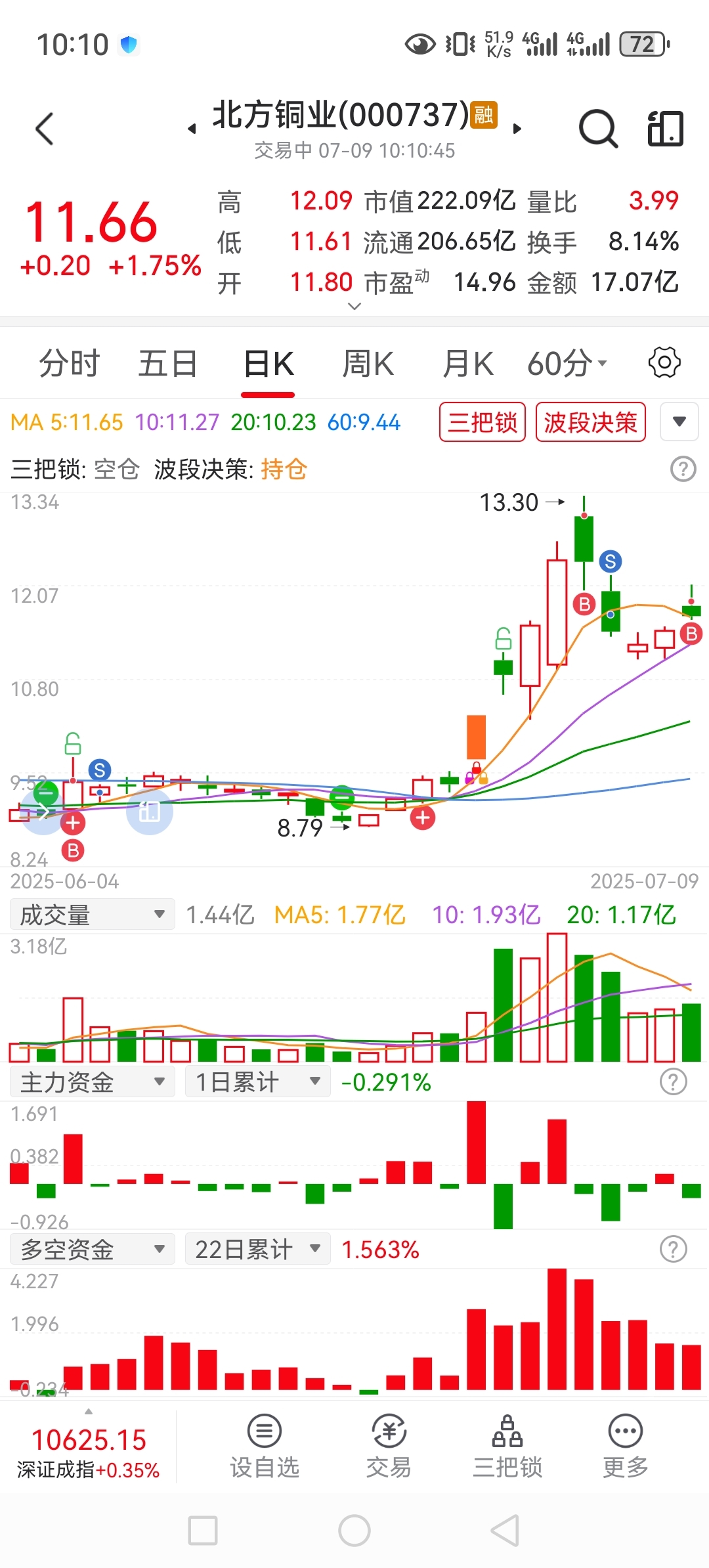
Task: Switch to the 分时 chart tab
Action: click(x=69, y=363)
